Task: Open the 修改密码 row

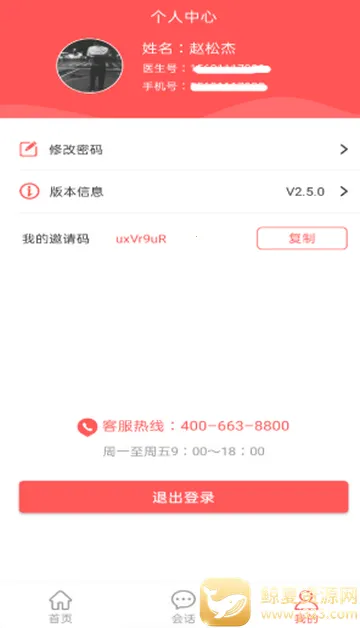Action: point(183,149)
